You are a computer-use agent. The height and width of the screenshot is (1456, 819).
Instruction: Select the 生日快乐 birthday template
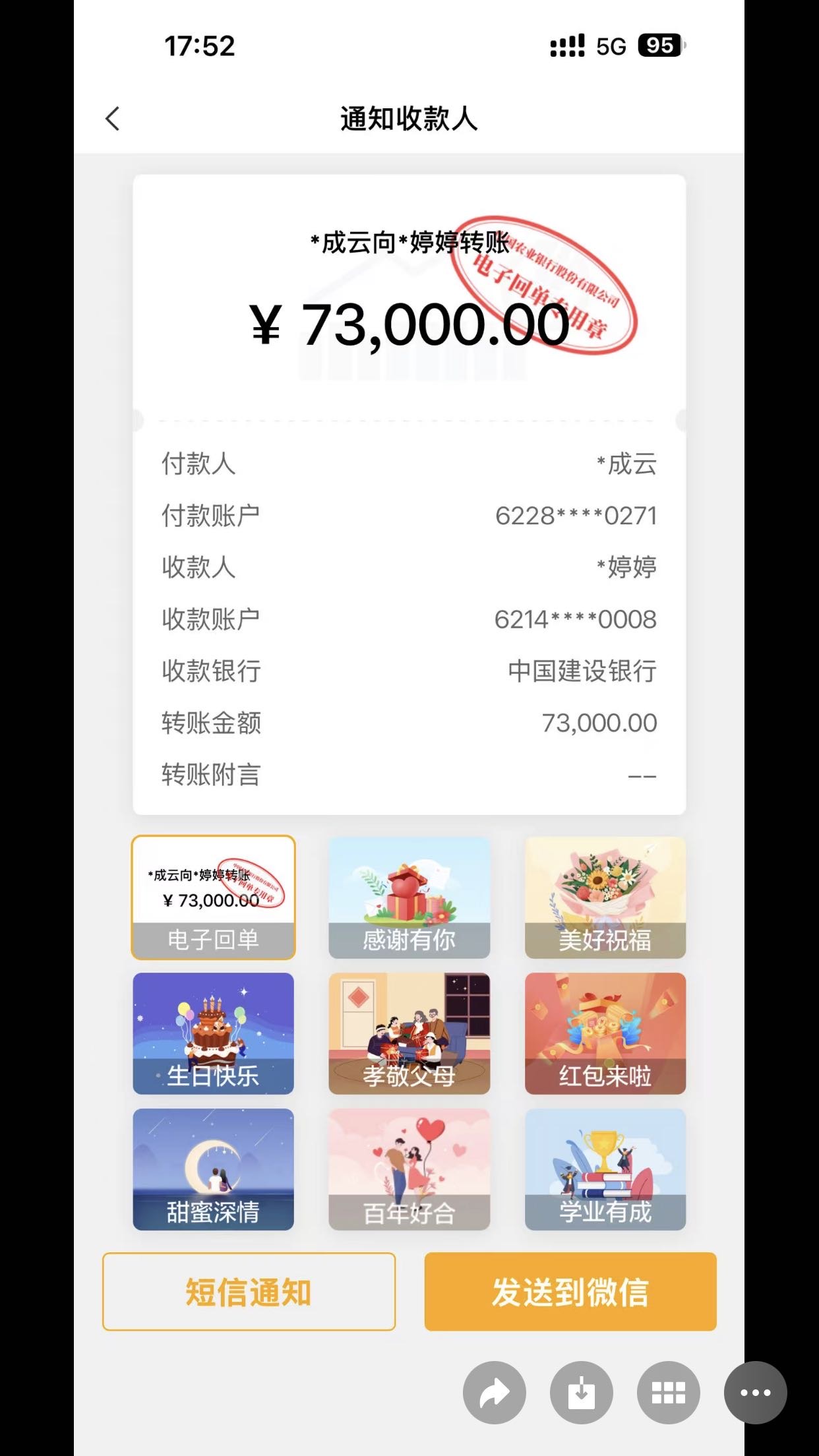[213, 1033]
